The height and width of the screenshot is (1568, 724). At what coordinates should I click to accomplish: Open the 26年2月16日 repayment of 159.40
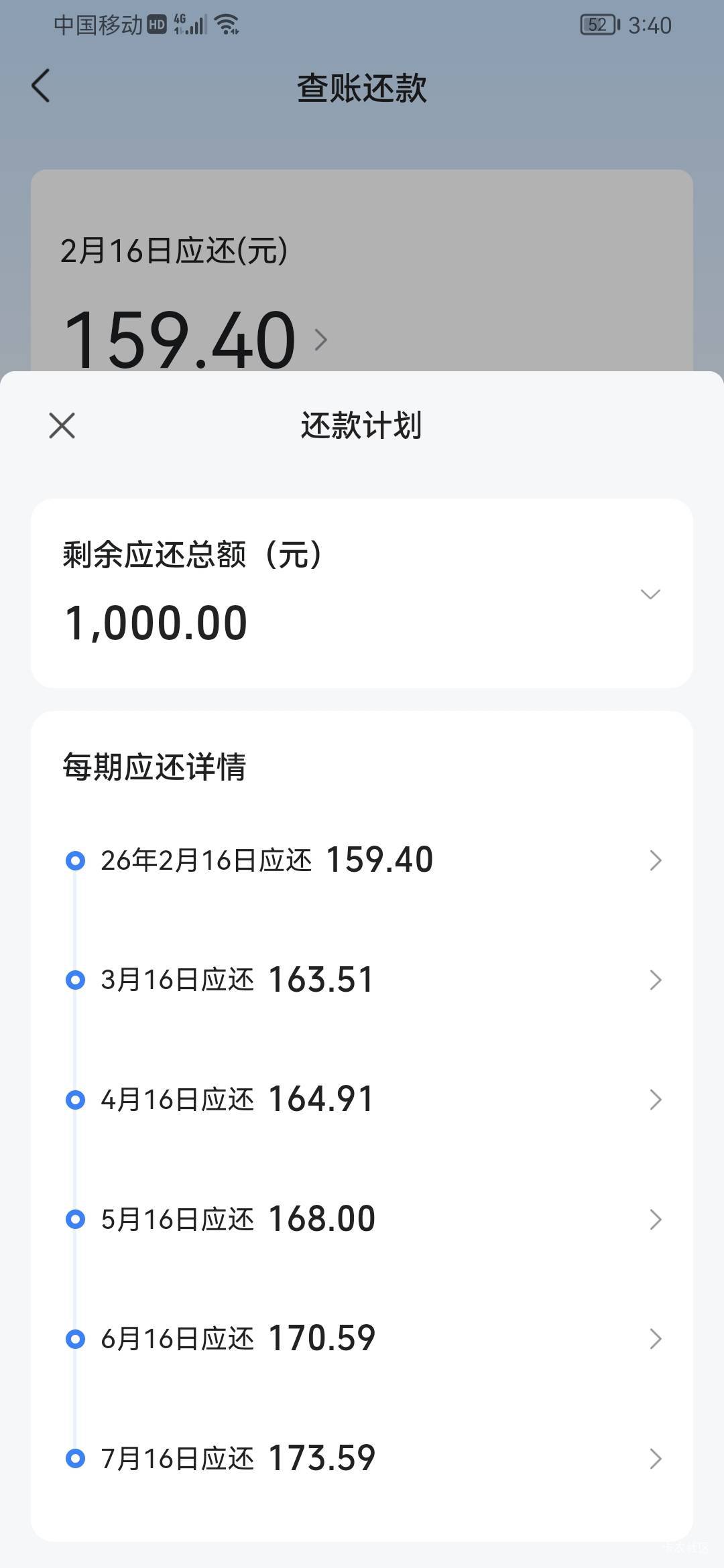click(362, 860)
